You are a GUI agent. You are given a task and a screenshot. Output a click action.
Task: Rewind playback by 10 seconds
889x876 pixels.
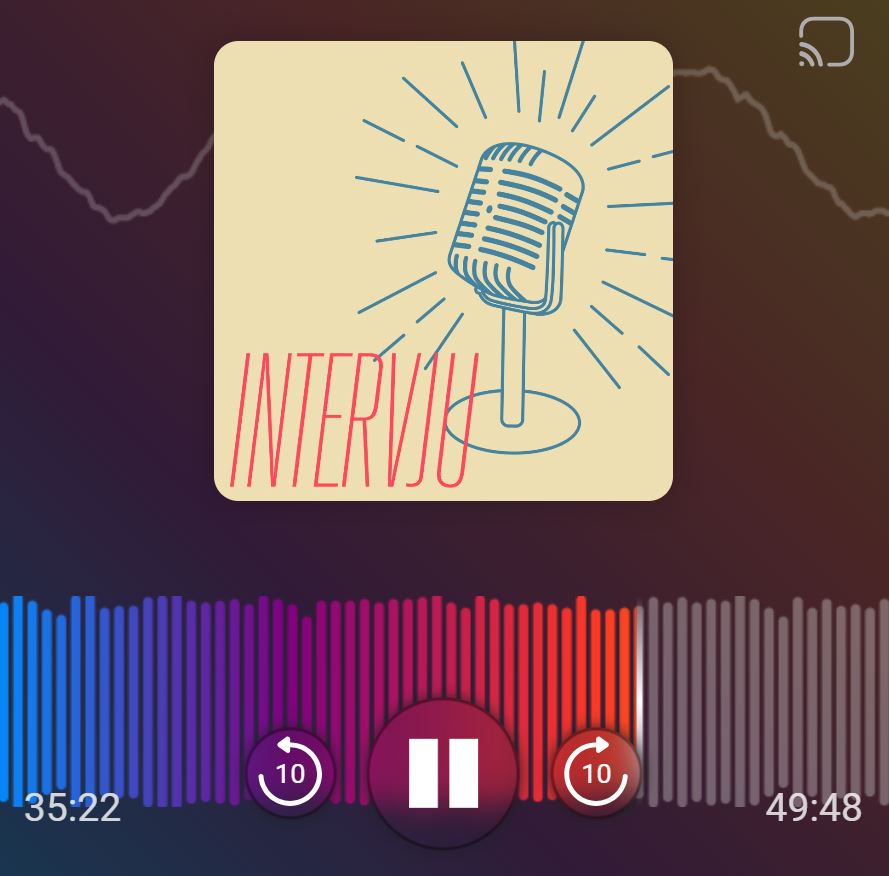290,773
